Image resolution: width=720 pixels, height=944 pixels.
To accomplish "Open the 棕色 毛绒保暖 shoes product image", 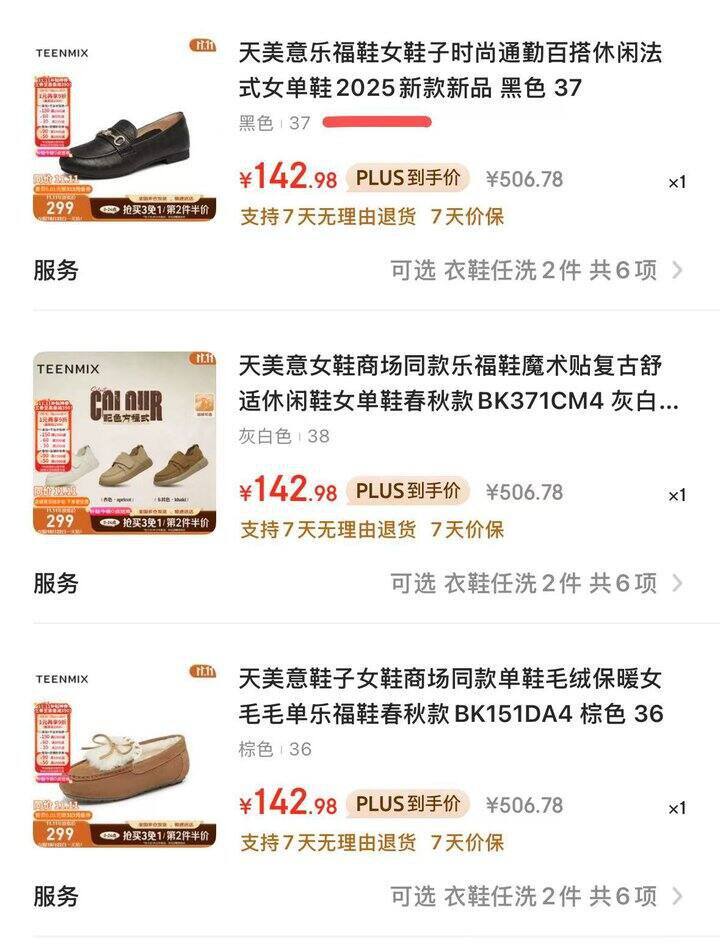I will tap(124, 757).
